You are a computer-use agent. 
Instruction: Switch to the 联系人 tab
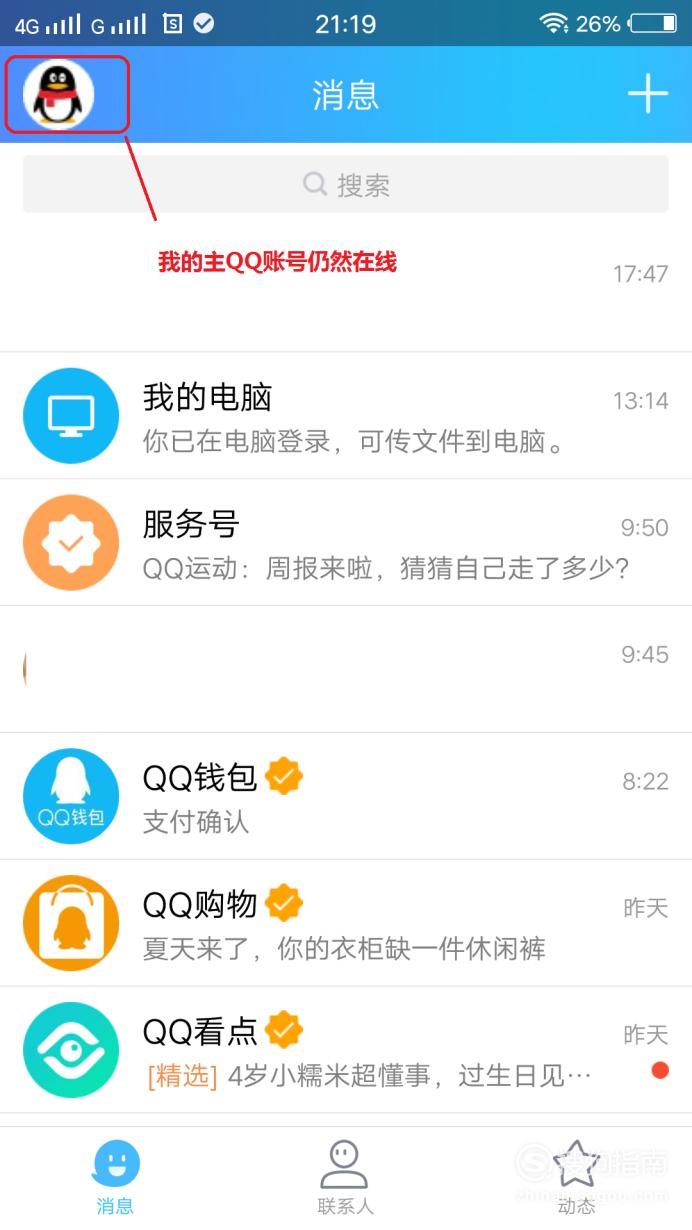pyautogui.click(x=345, y=1178)
